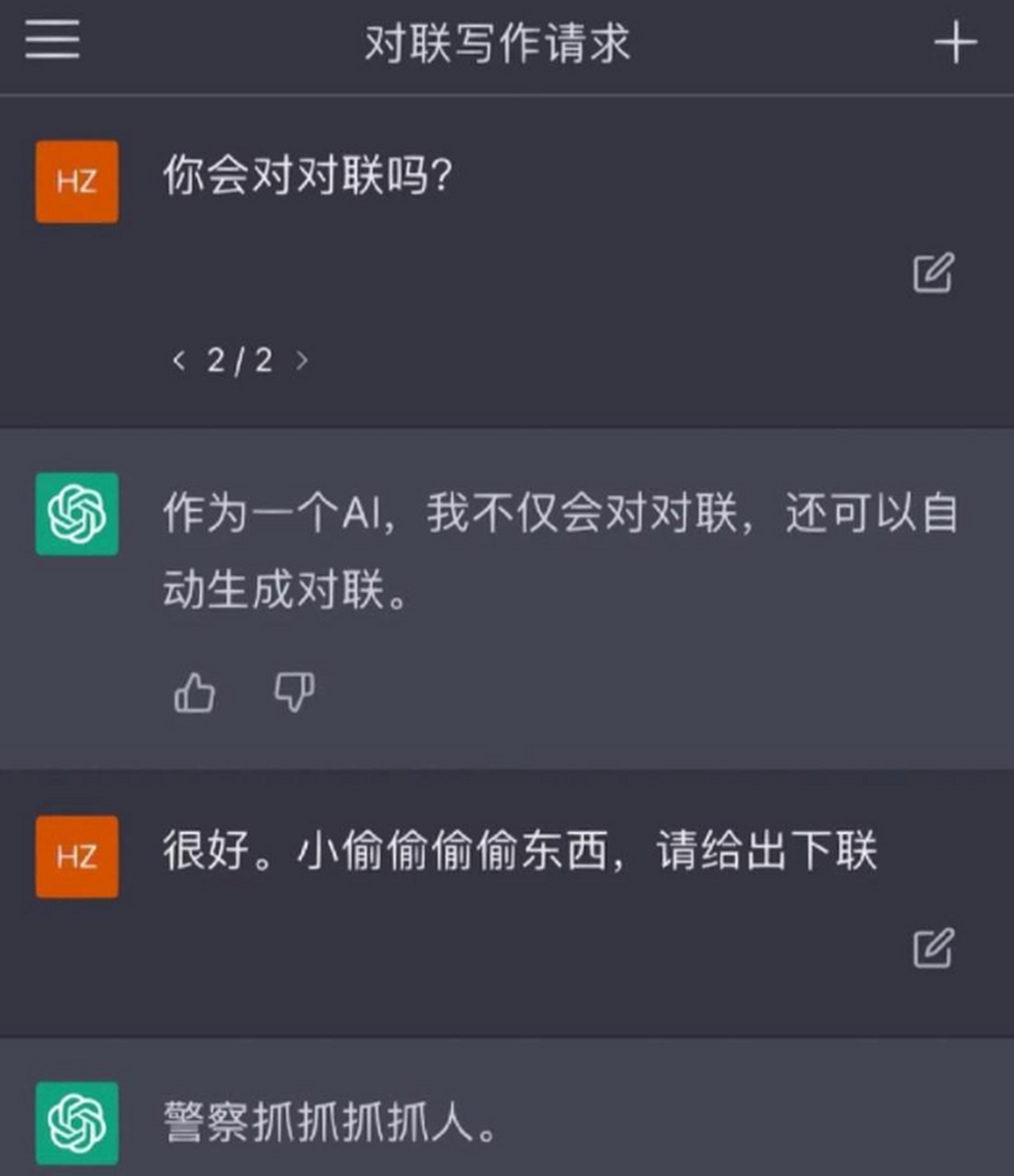Give a thumbs up to the AI response
The image size is (1014, 1176).
tap(194, 694)
